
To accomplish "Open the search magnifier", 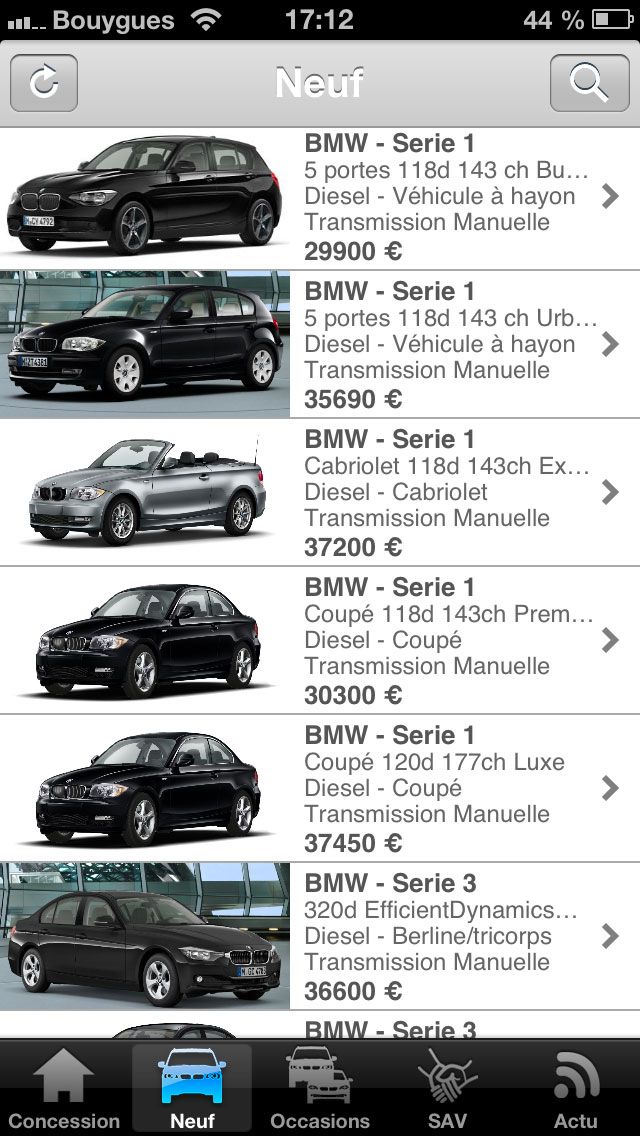I will click(x=589, y=83).
